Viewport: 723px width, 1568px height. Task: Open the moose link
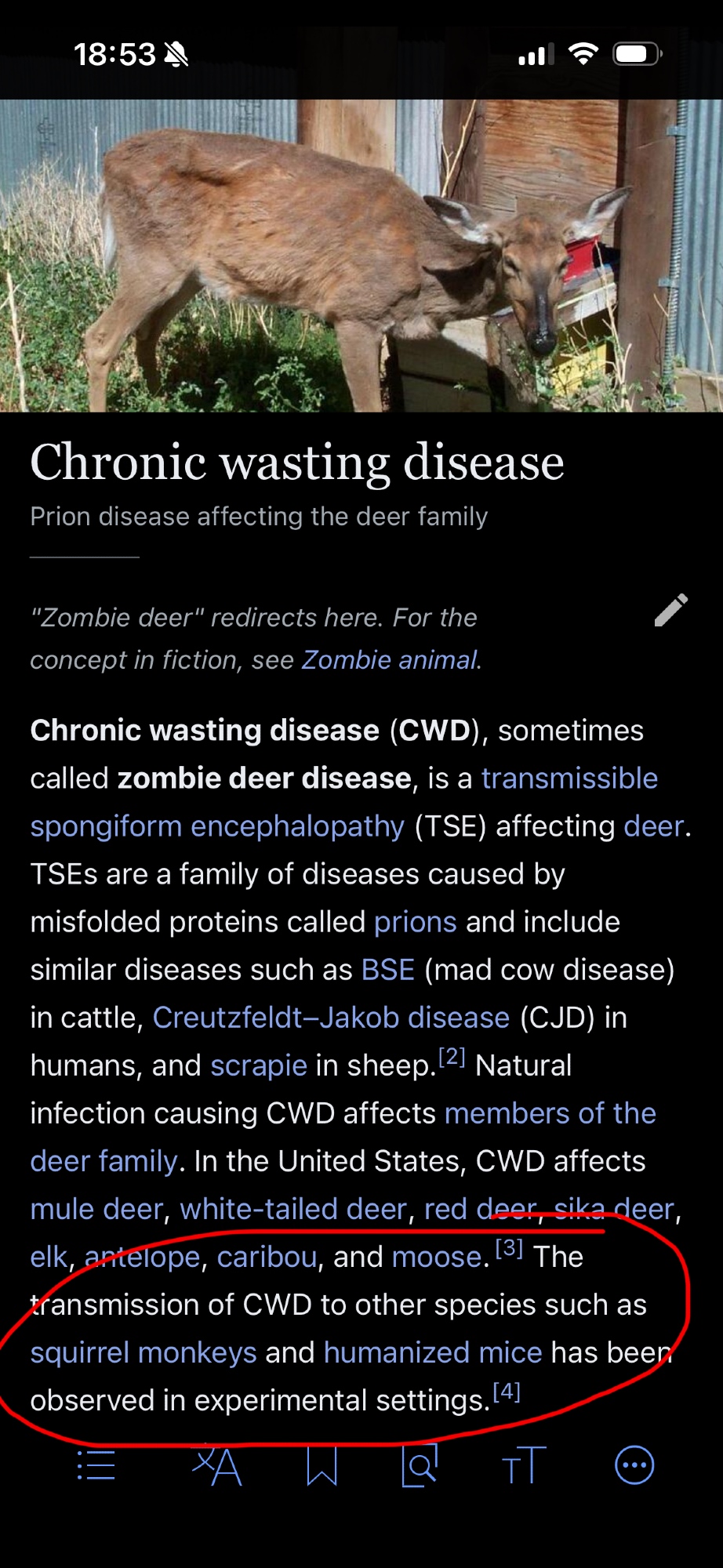[x=436, y=1257]
